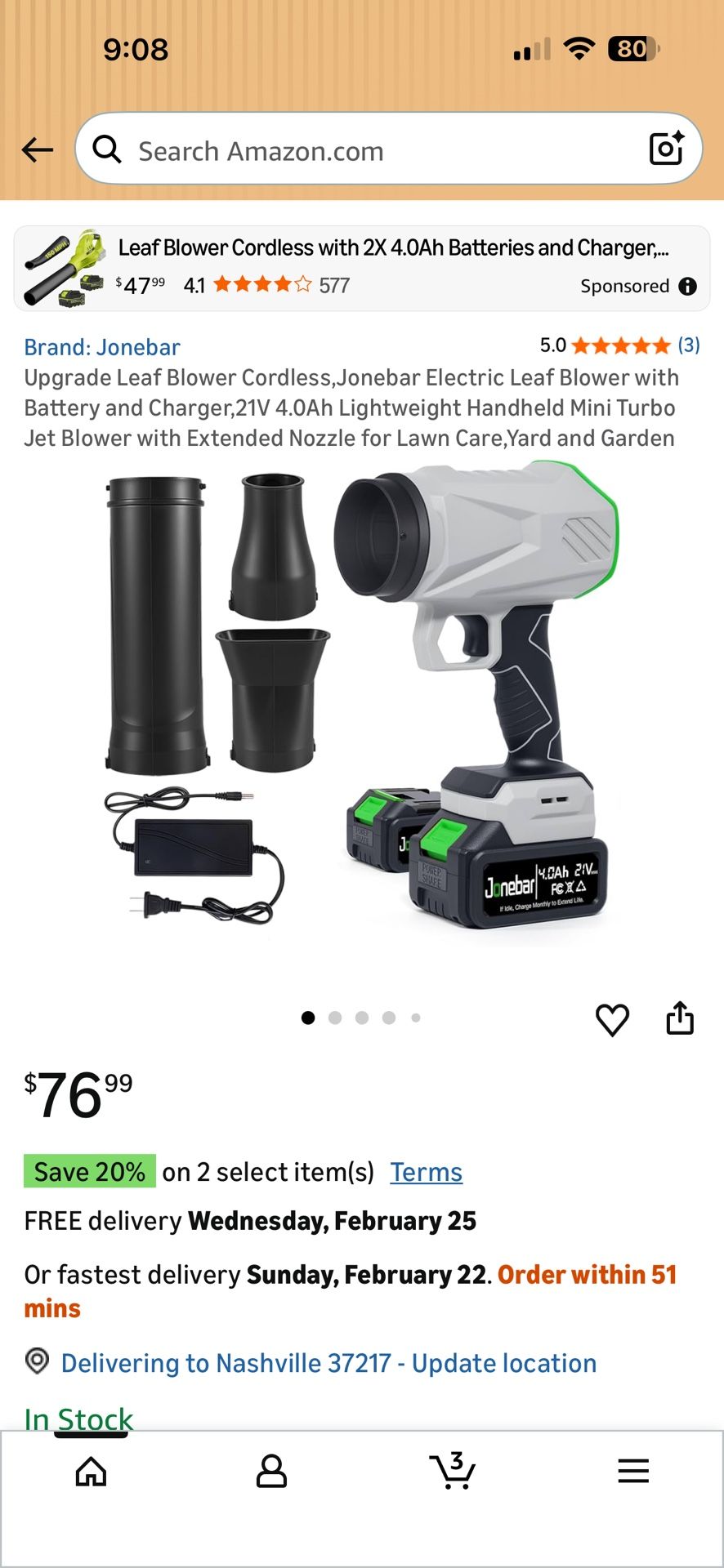Open the account profile tab
The height and width of the screenshot is (1568, 724).
pos(271,1472)
